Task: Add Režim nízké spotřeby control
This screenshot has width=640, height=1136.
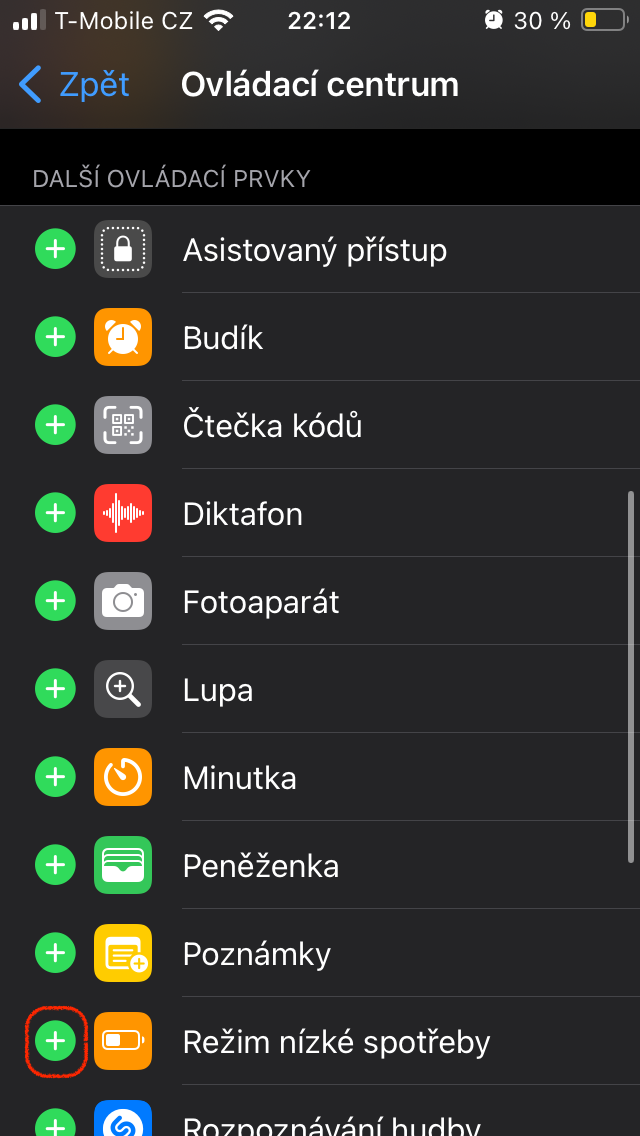Action: 56,1041
